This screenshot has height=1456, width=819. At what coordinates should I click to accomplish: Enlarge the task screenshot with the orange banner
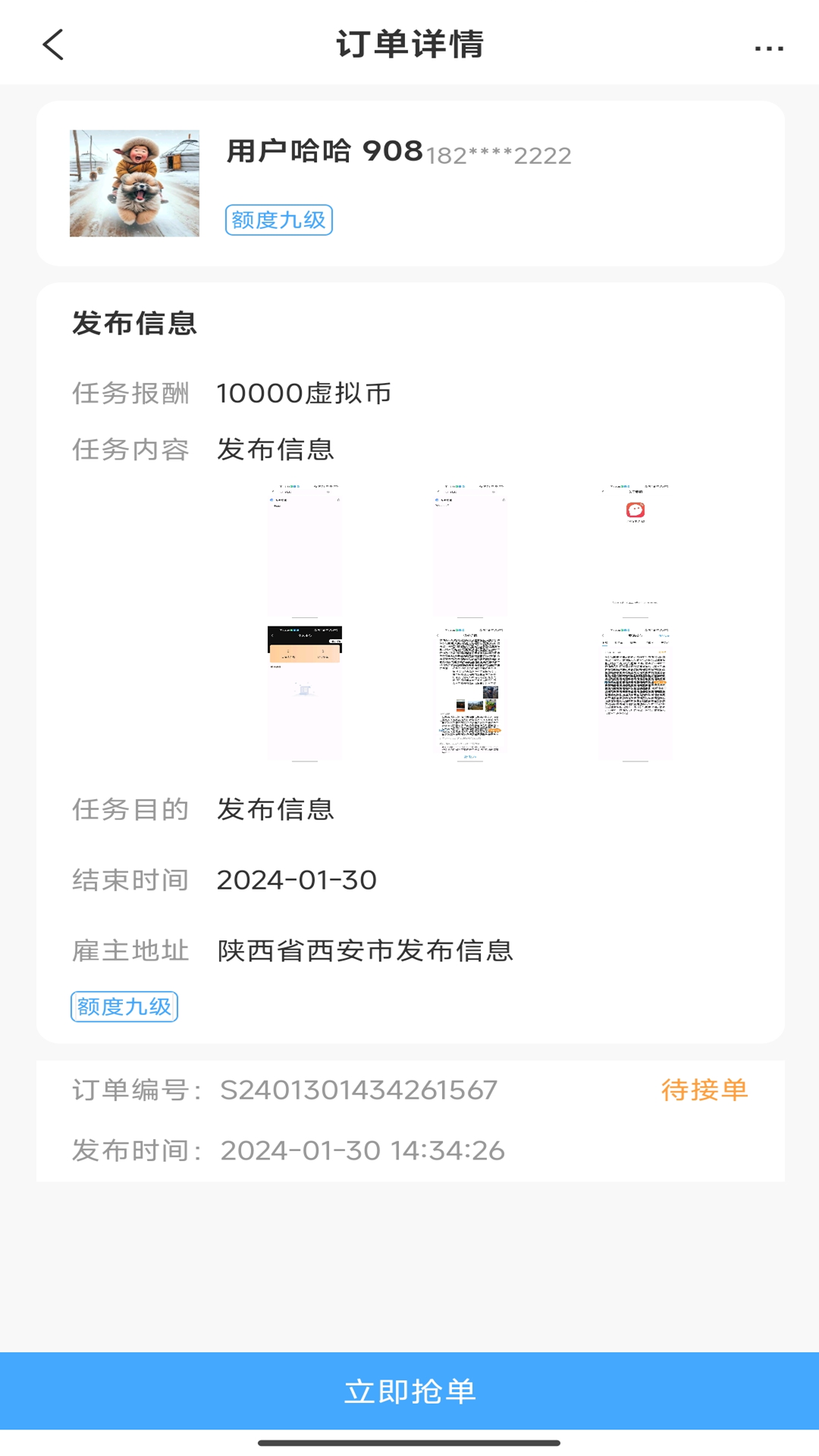click(x=305, y=693)
